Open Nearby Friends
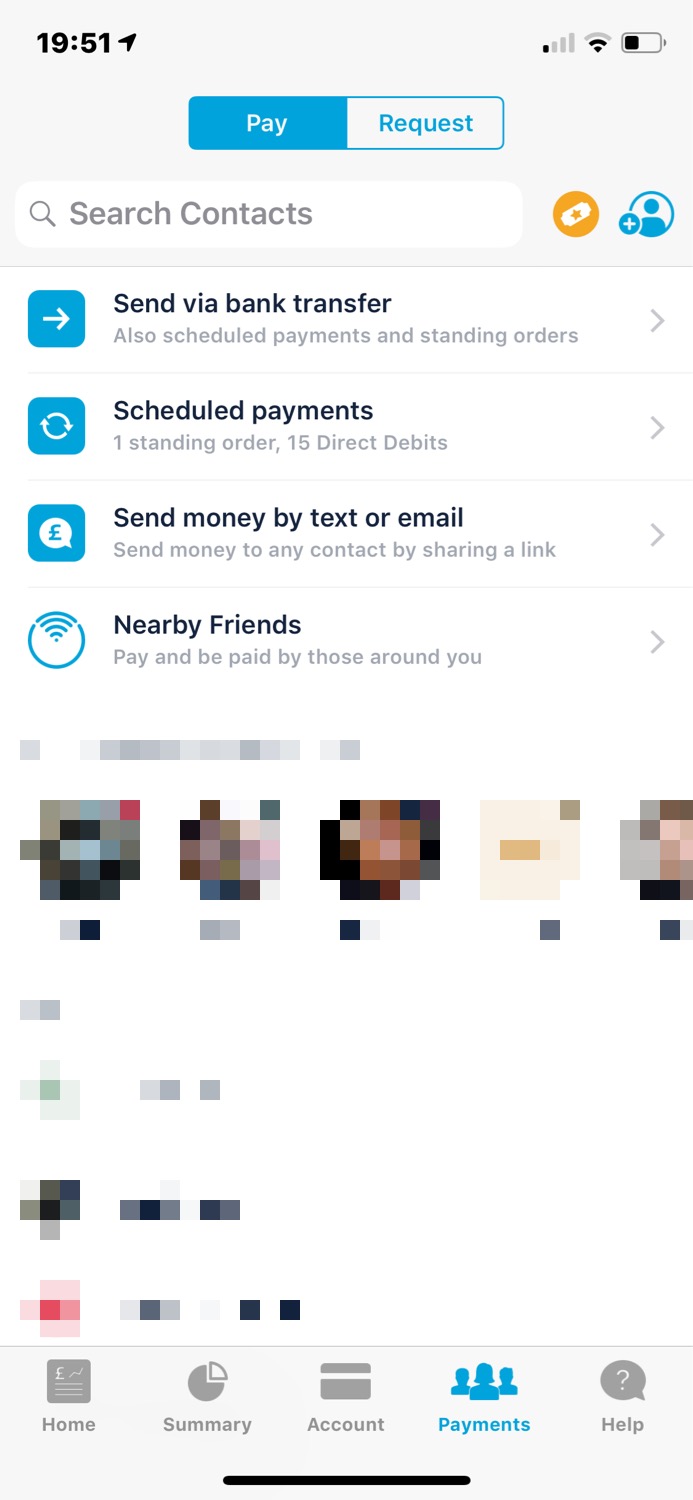Screen dimensions: 693x1500 346,641
